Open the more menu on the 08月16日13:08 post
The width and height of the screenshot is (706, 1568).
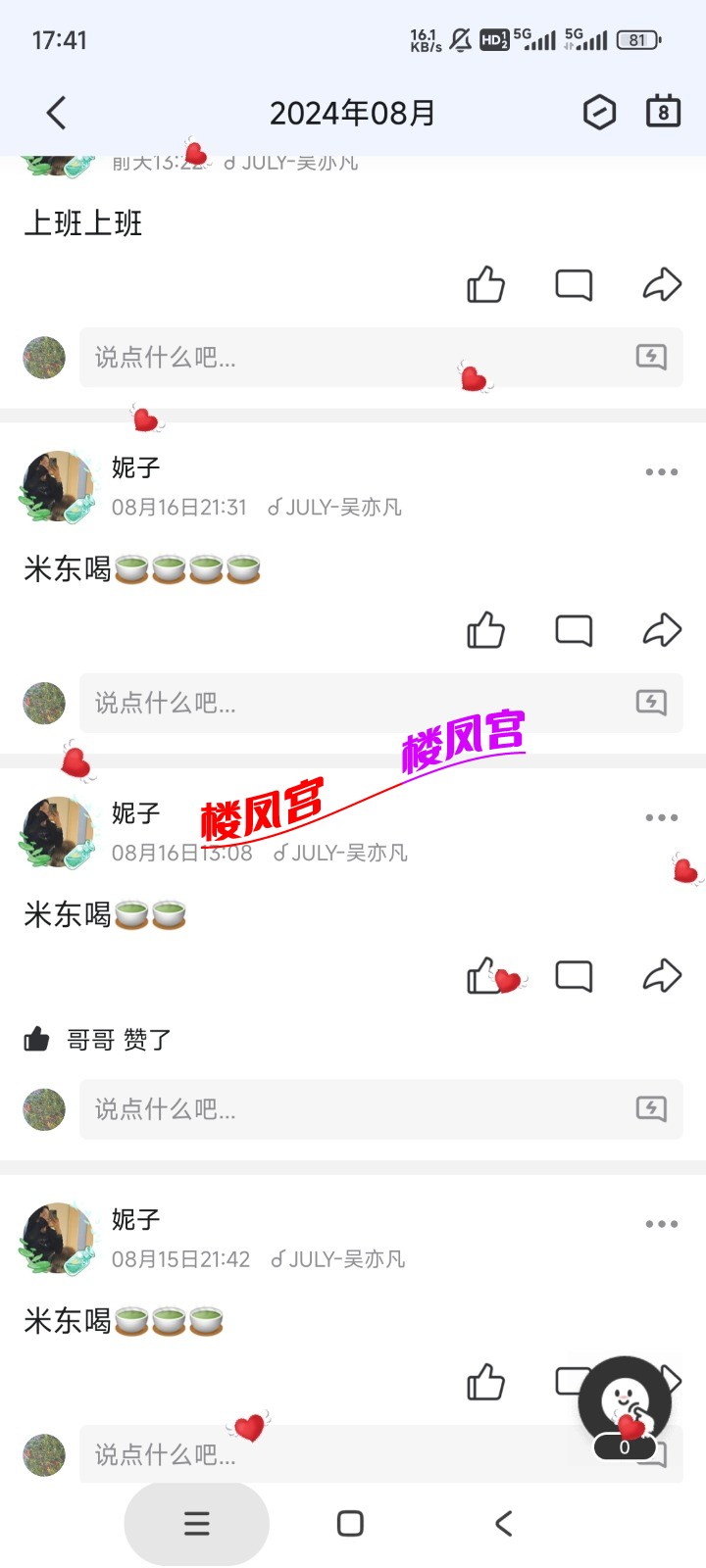pos(662,818)
